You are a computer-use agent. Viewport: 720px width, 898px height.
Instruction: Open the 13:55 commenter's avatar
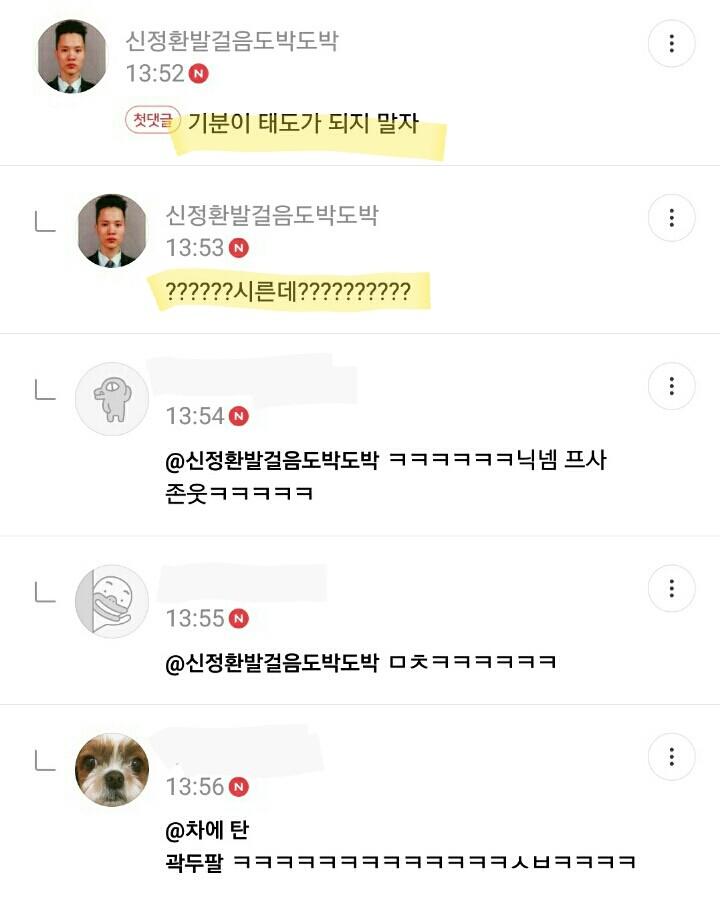coord(112,601)
